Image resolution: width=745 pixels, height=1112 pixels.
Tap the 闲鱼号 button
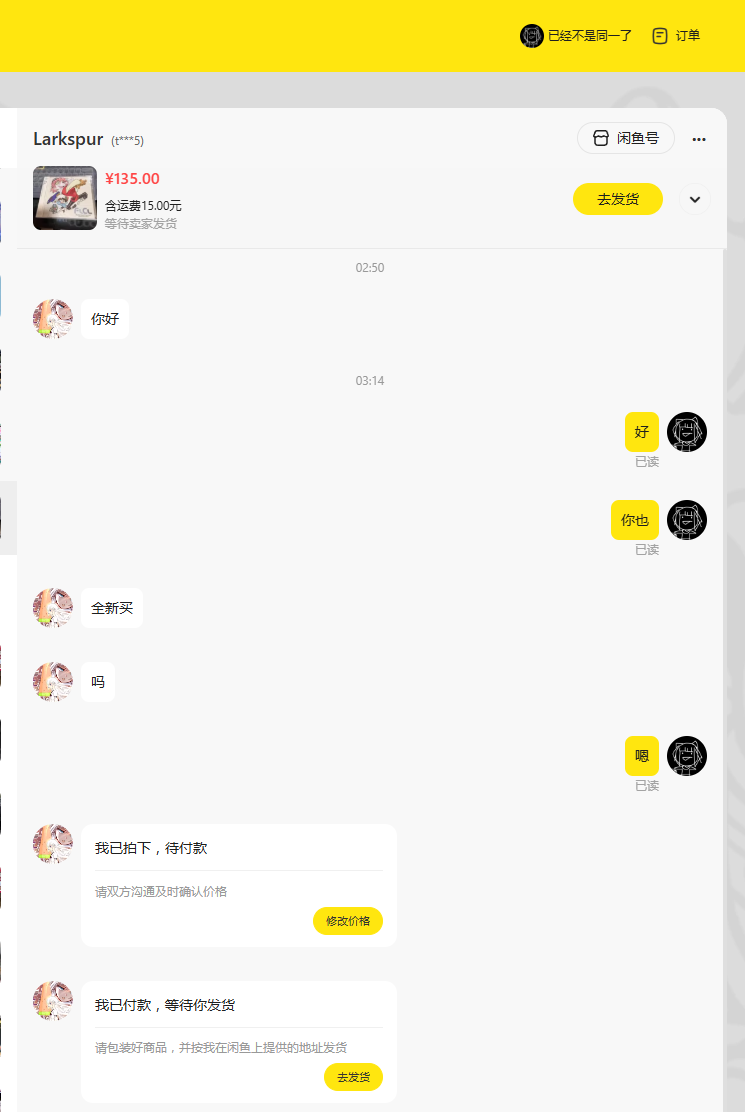click(626, 138)
